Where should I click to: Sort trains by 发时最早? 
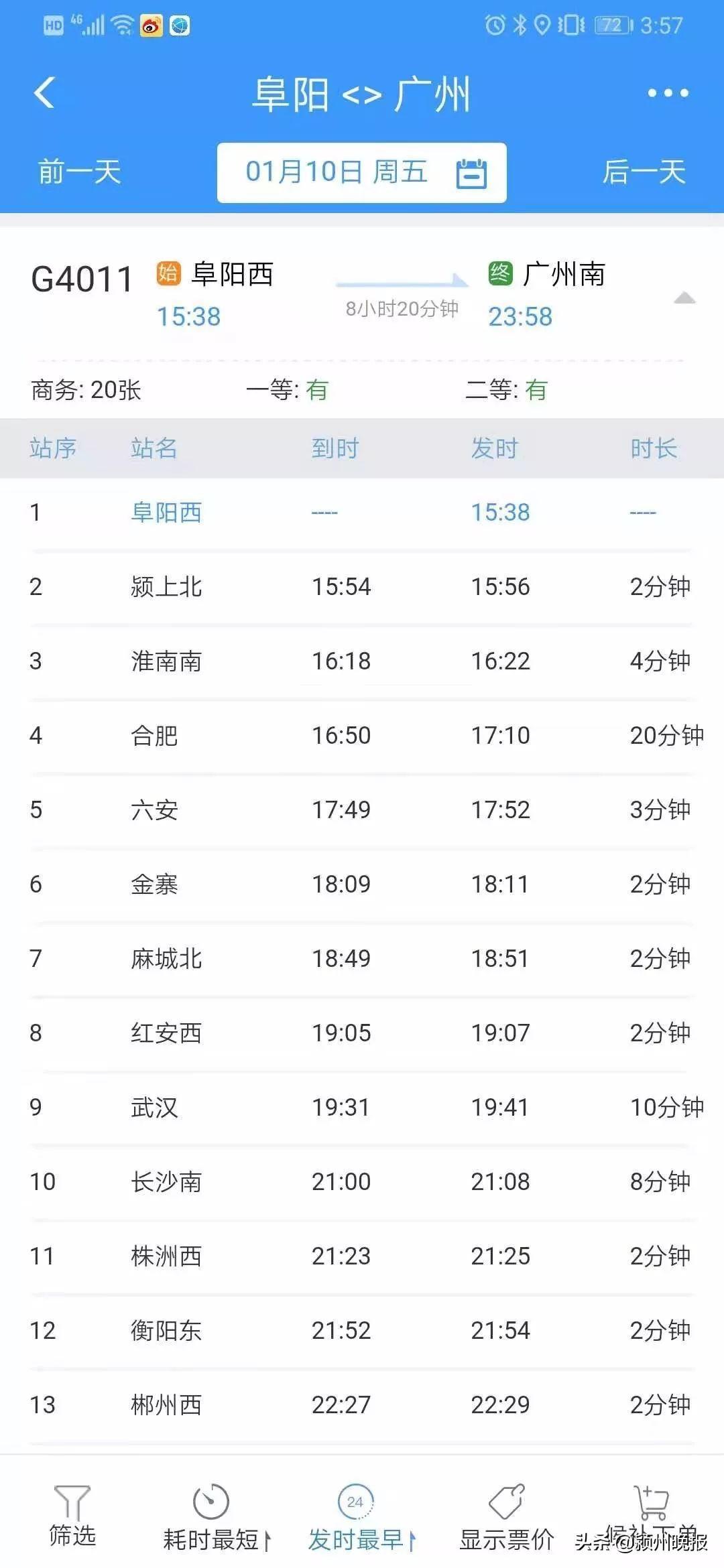(x=359, y=1518)
